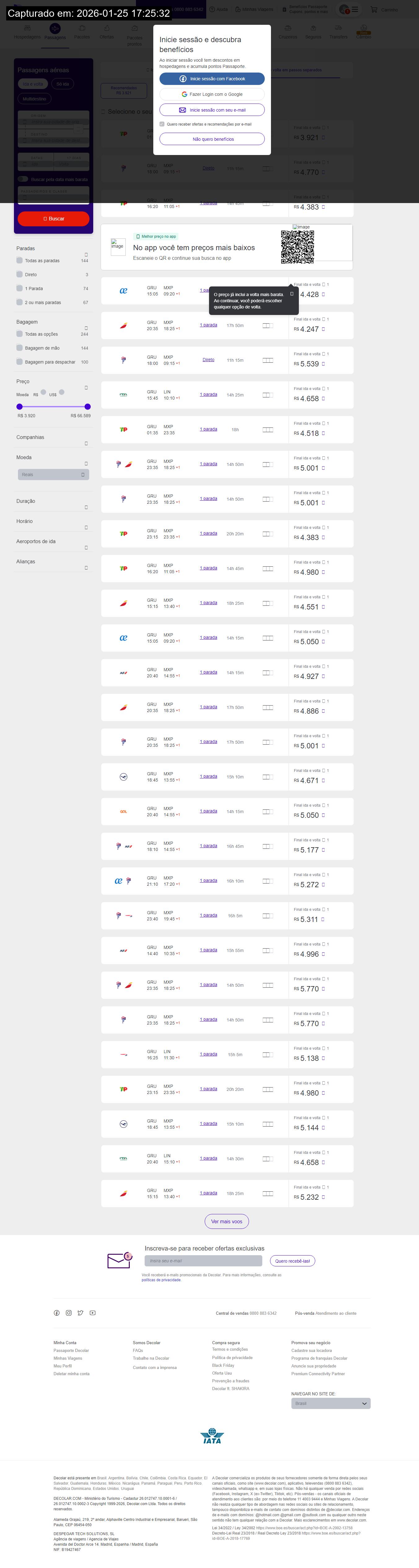Sign in with your e-mail

tap(212, 110)
